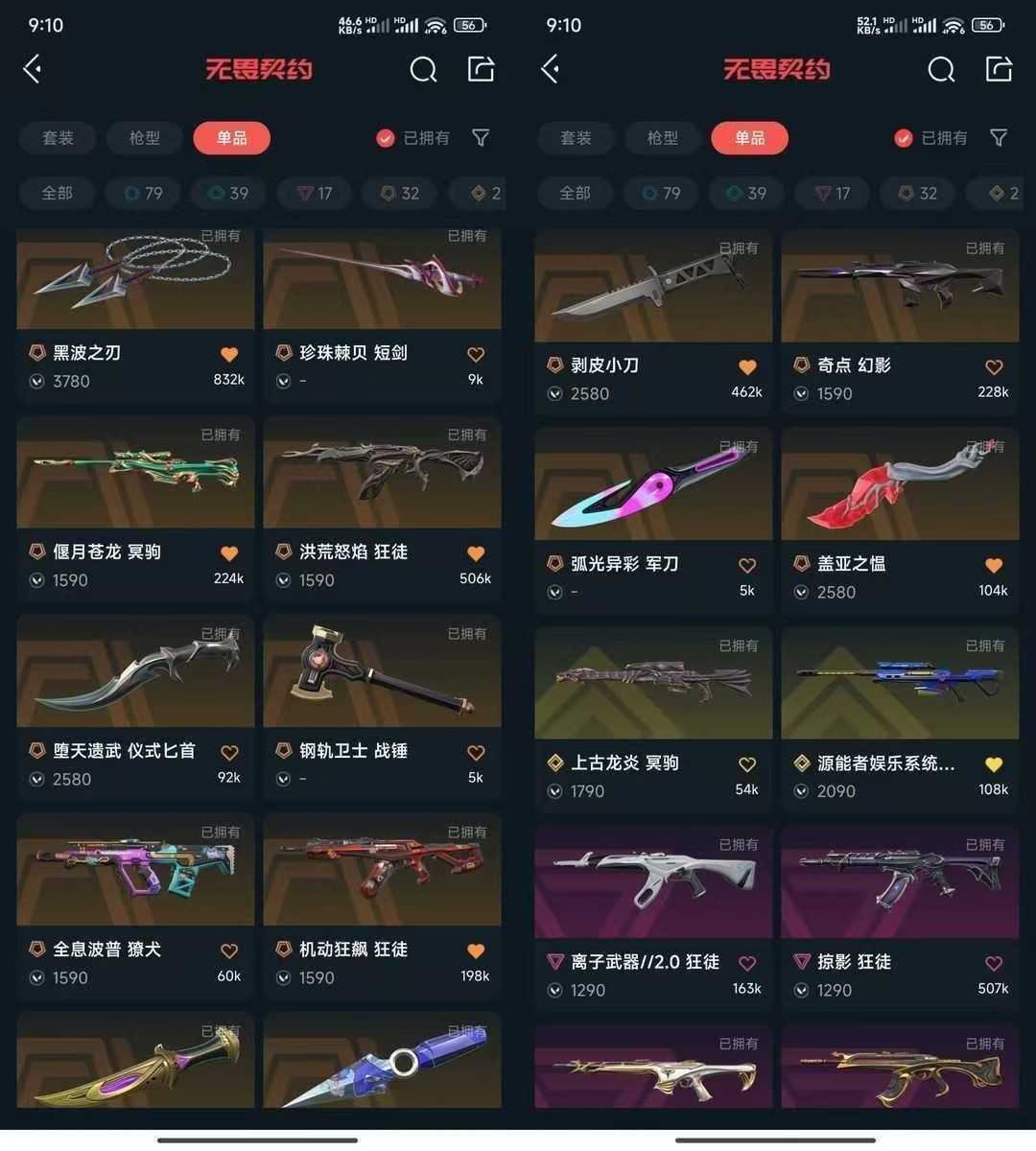This screenshot has width=1036, height=1151.
Task: Select the teal gem currency filter showing 39
Action: click(227, 193)
